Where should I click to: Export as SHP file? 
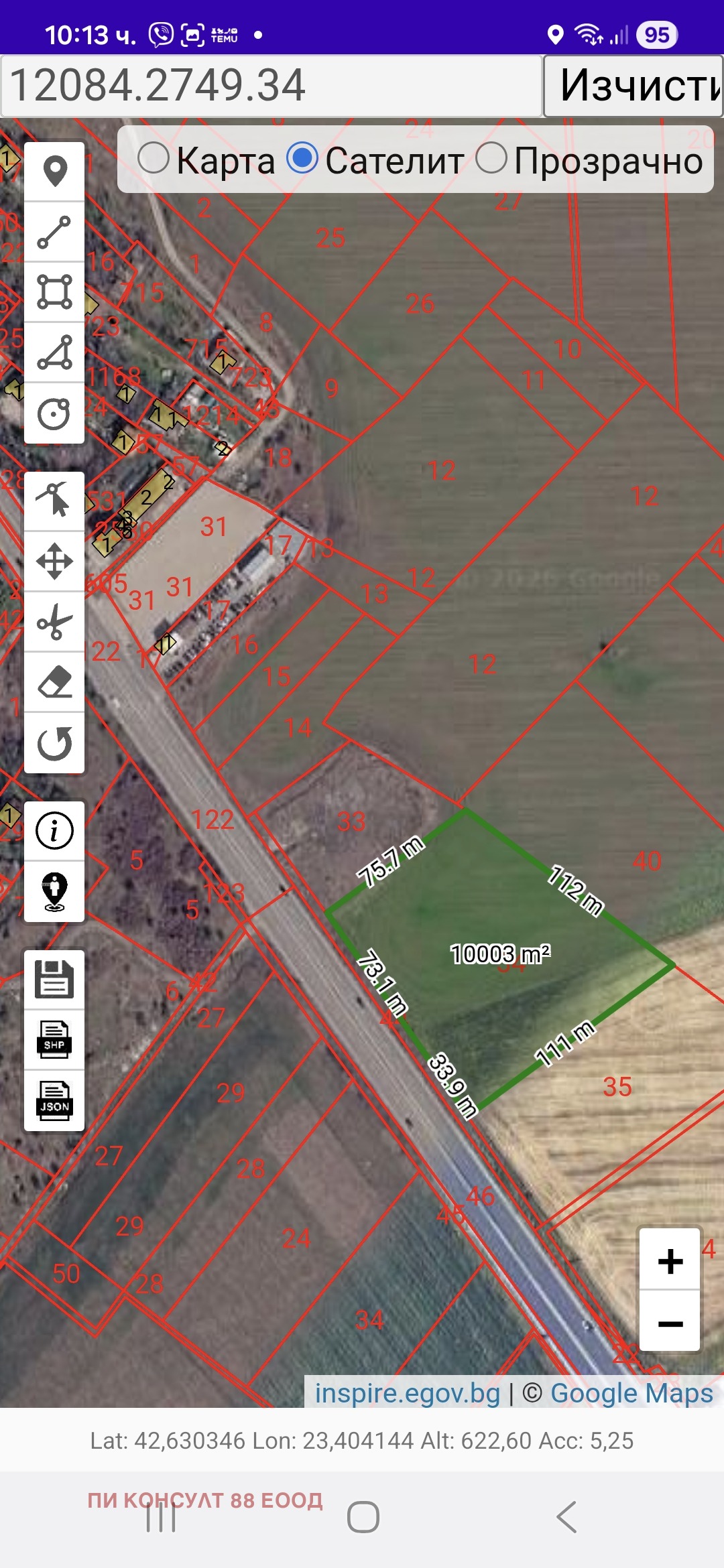pos(54,1040)
